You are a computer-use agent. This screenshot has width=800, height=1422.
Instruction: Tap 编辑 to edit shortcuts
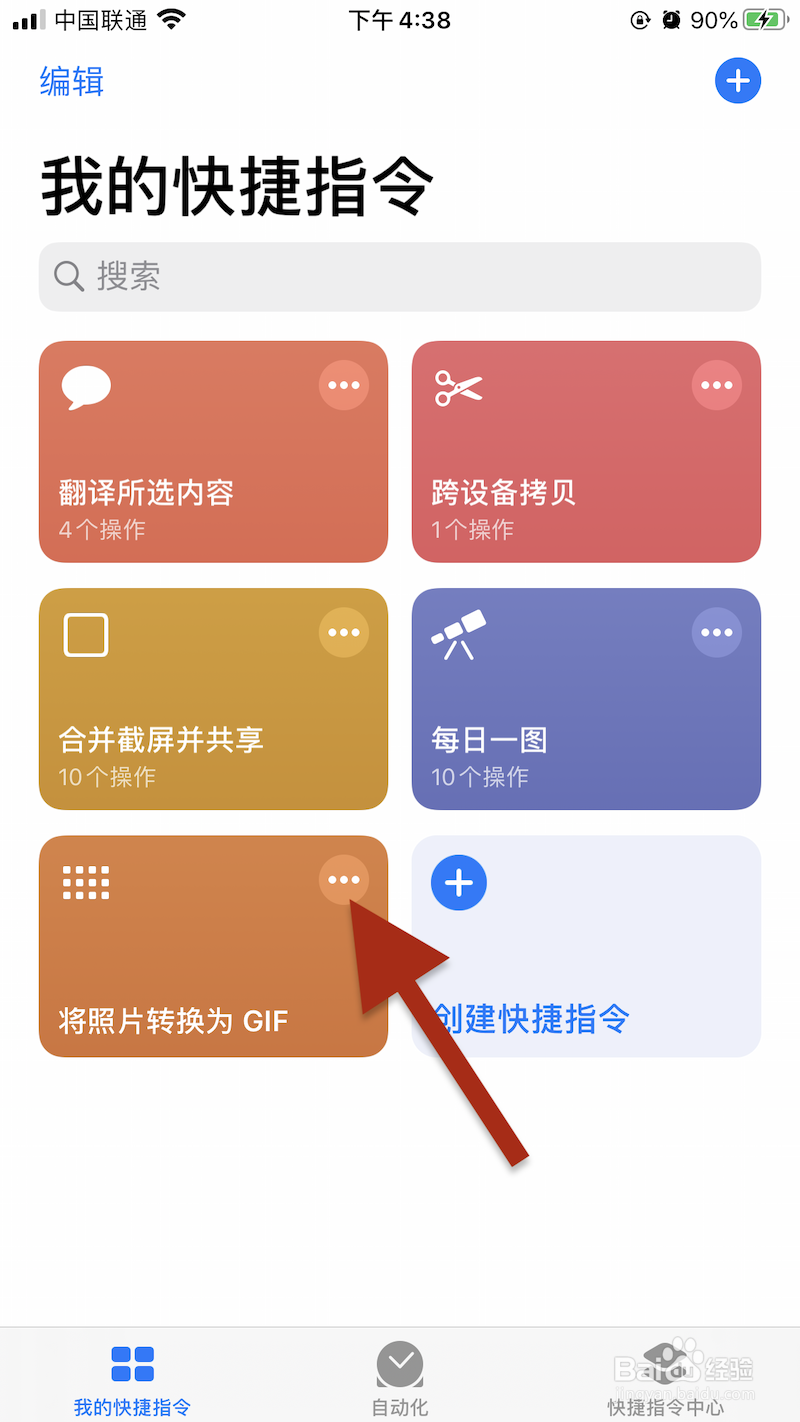(71, 82)
